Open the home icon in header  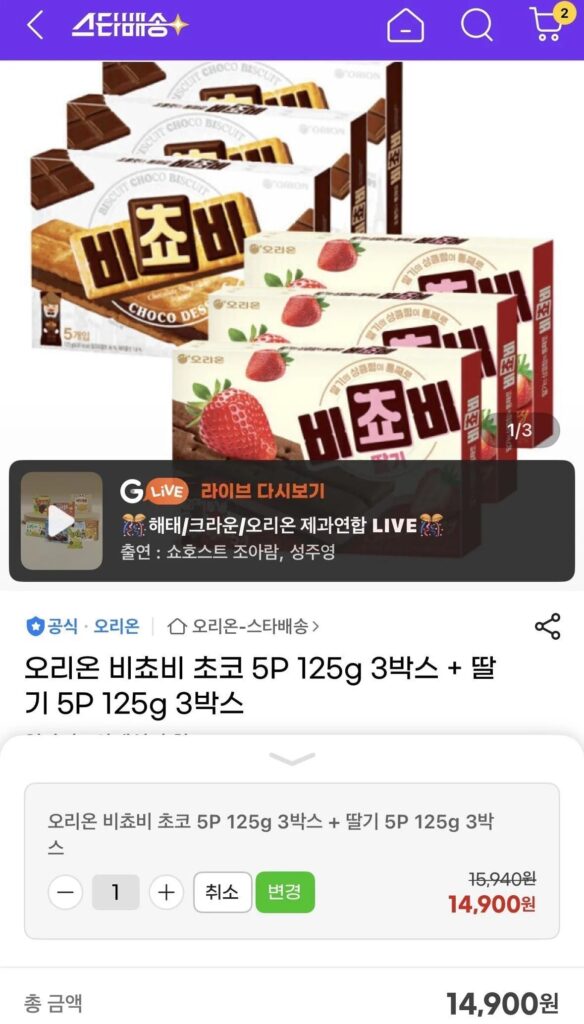point(405,27)
